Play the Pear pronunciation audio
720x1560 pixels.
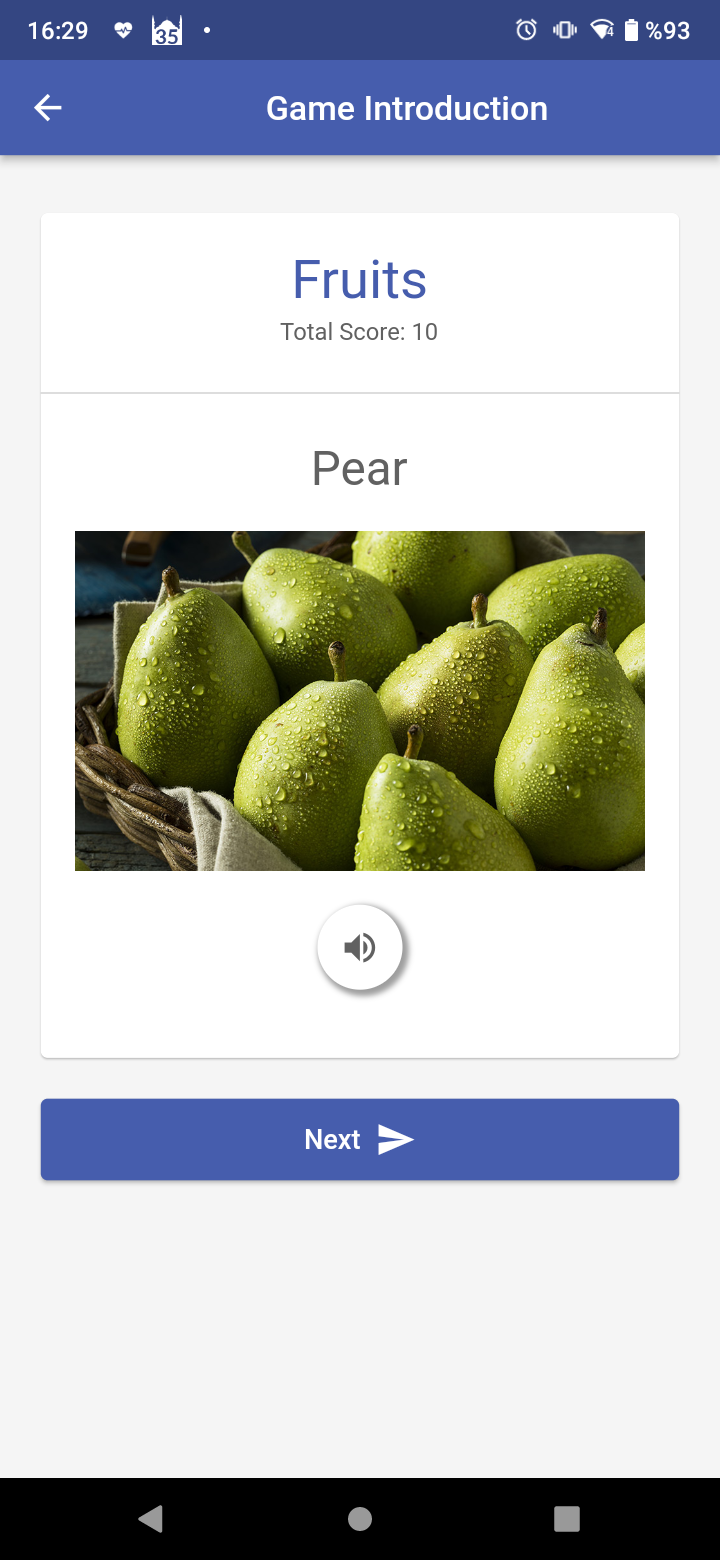coord(360,947)
